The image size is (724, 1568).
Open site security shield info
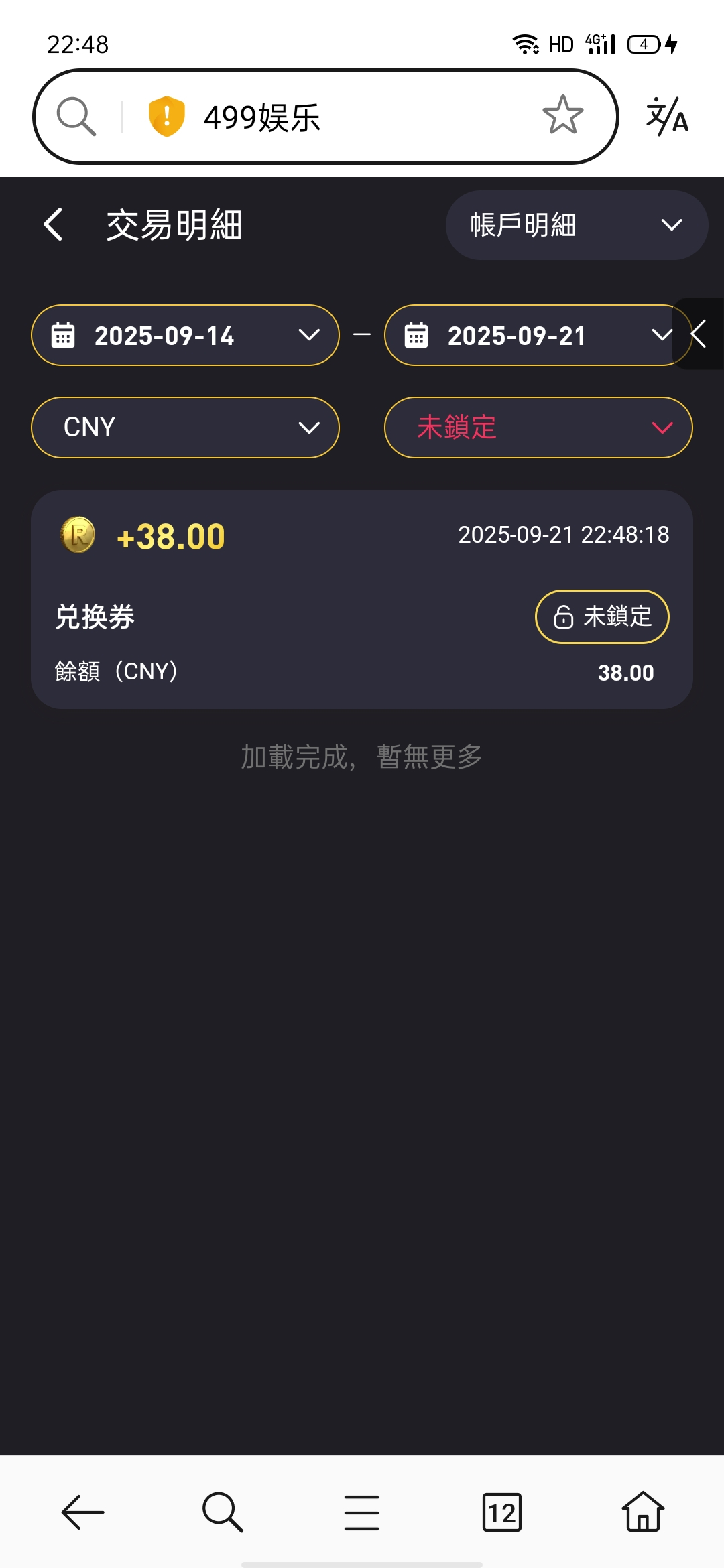[x=166, y=117]
